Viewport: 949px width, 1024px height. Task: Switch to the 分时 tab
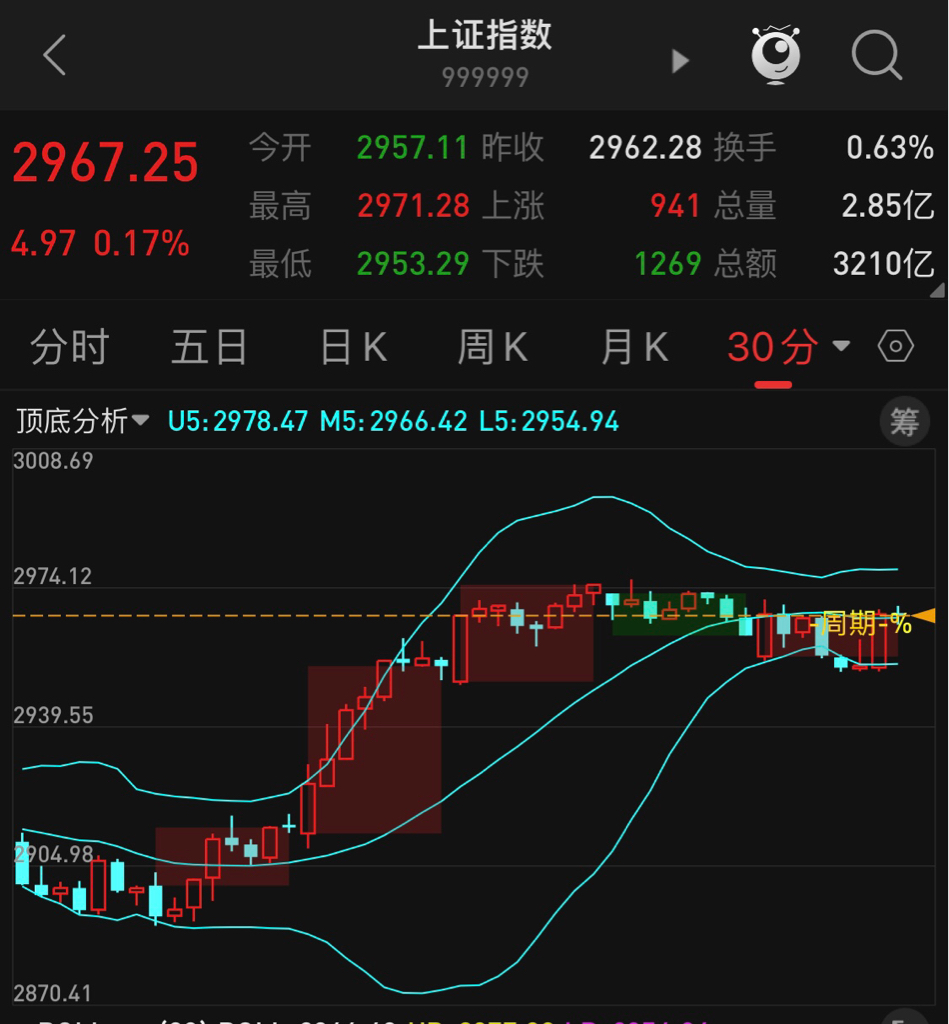[x=68, y=345]
